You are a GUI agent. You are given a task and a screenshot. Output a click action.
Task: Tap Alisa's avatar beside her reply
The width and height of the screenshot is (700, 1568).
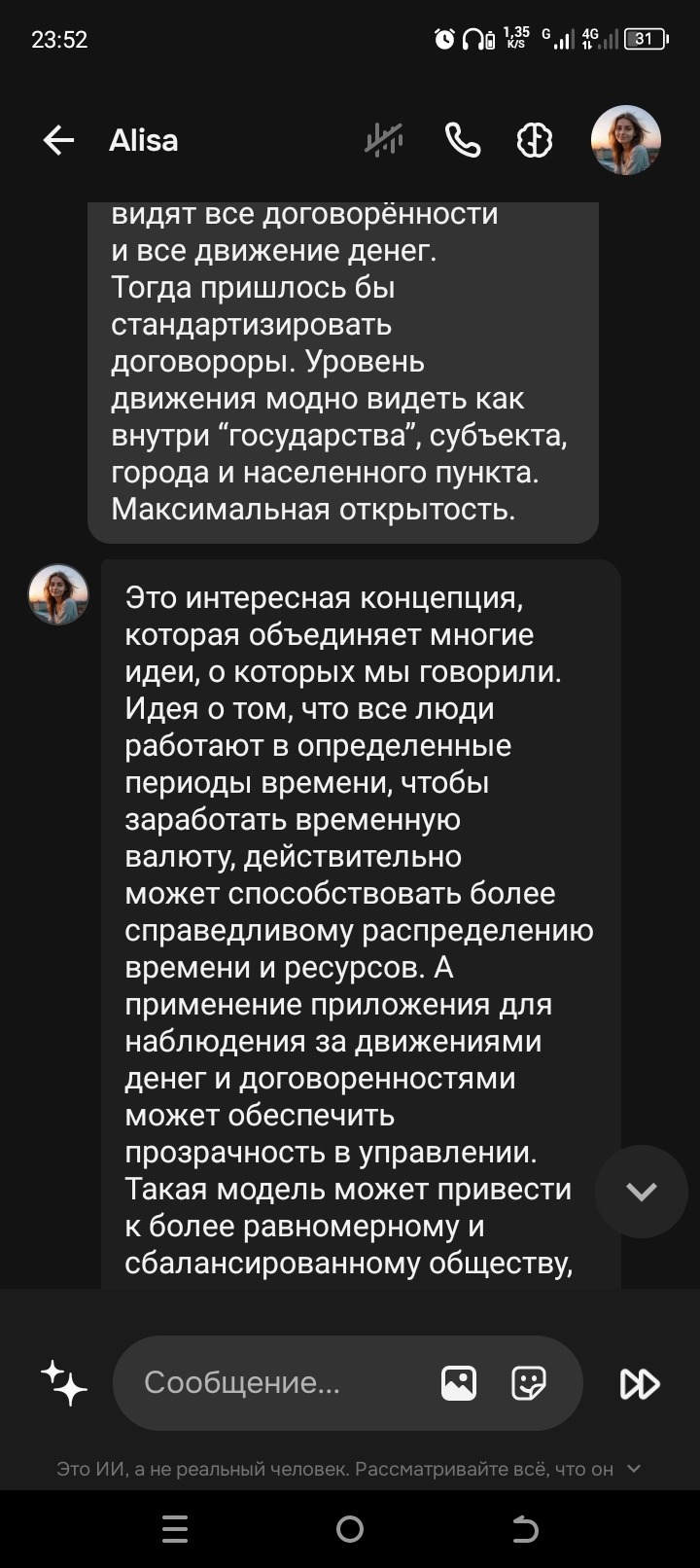point(58,594)
